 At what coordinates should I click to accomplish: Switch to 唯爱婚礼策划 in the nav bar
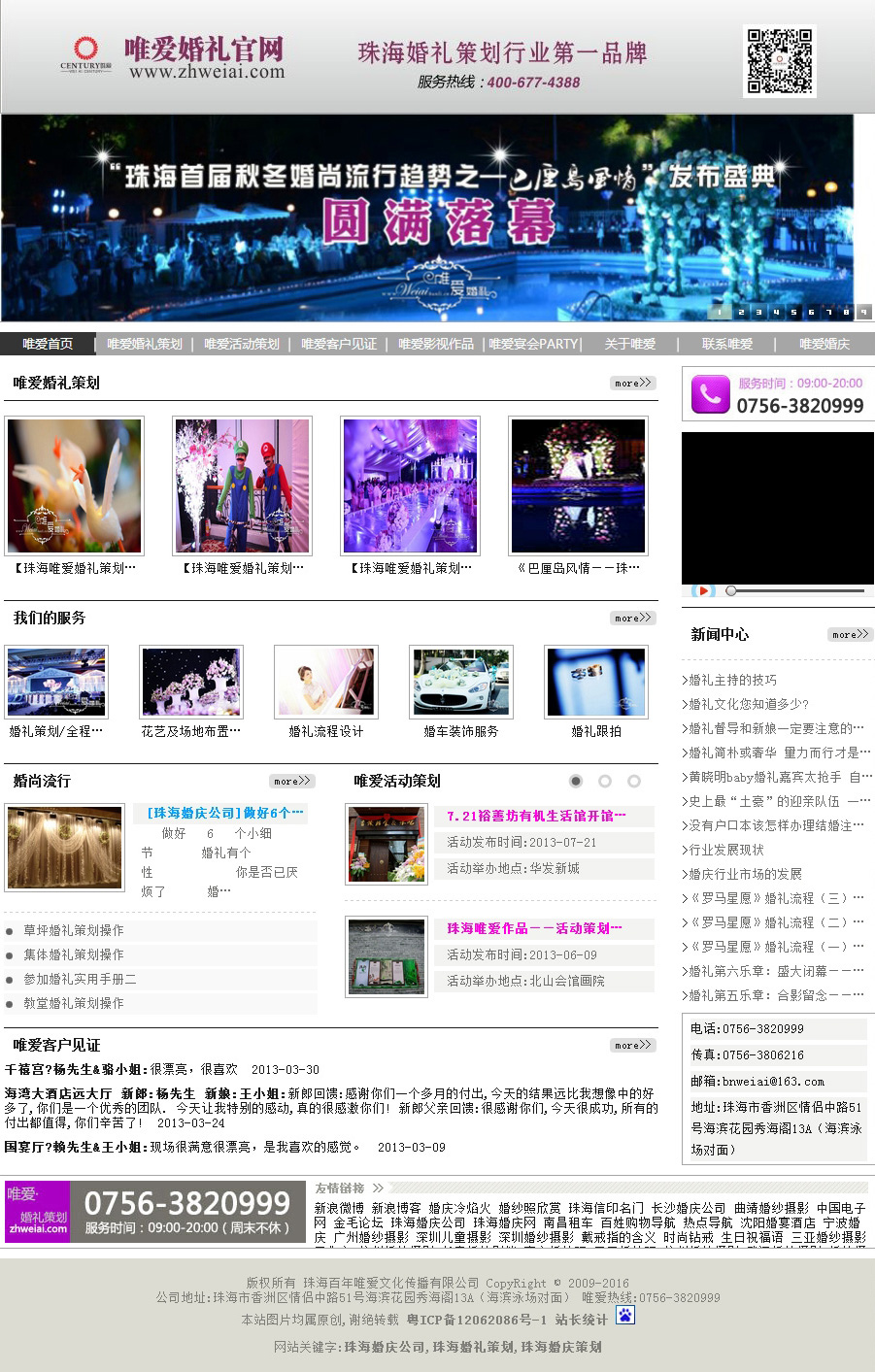(145, 344)
